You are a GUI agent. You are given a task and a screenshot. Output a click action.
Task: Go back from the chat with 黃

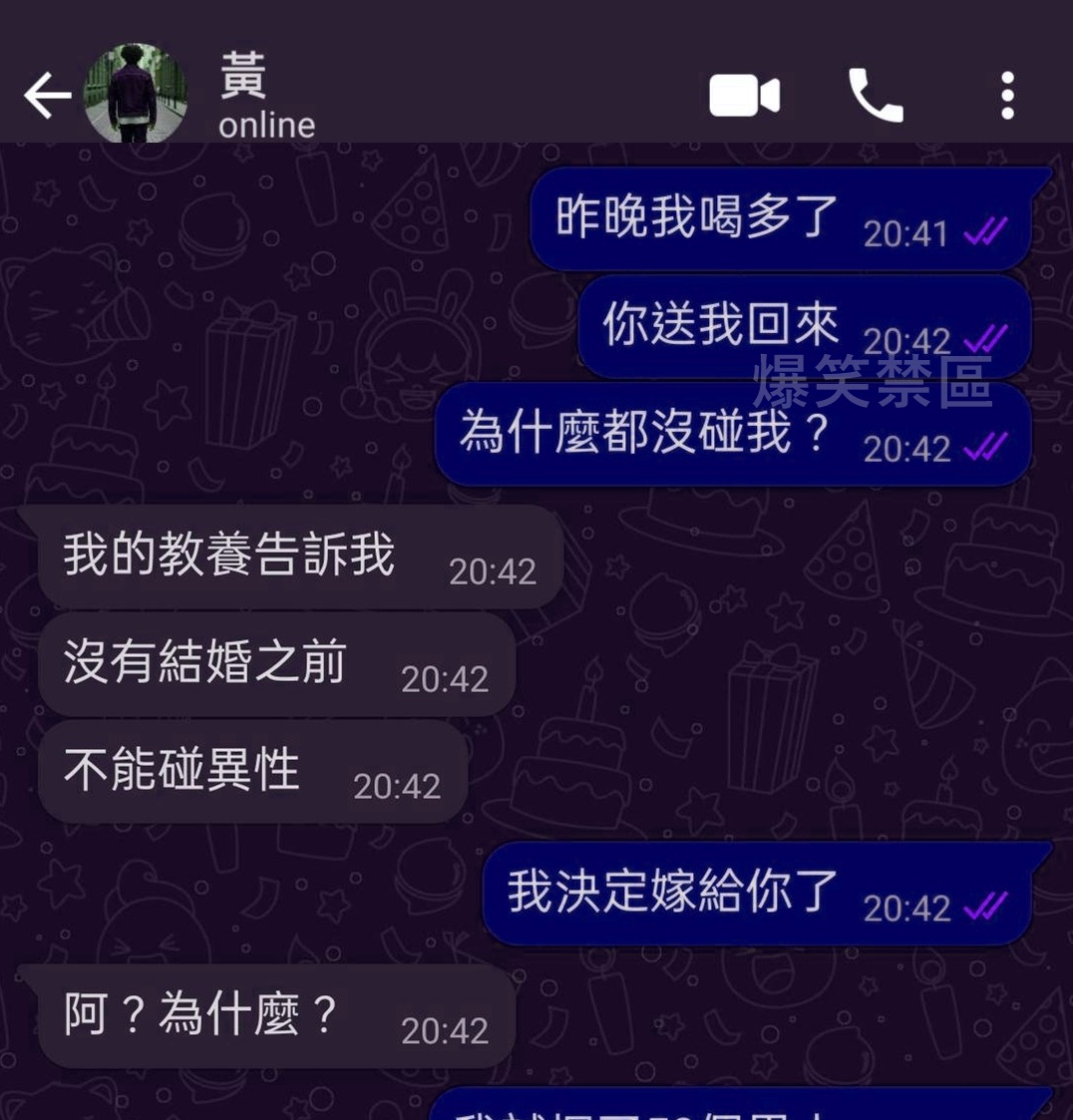(47, 97)
